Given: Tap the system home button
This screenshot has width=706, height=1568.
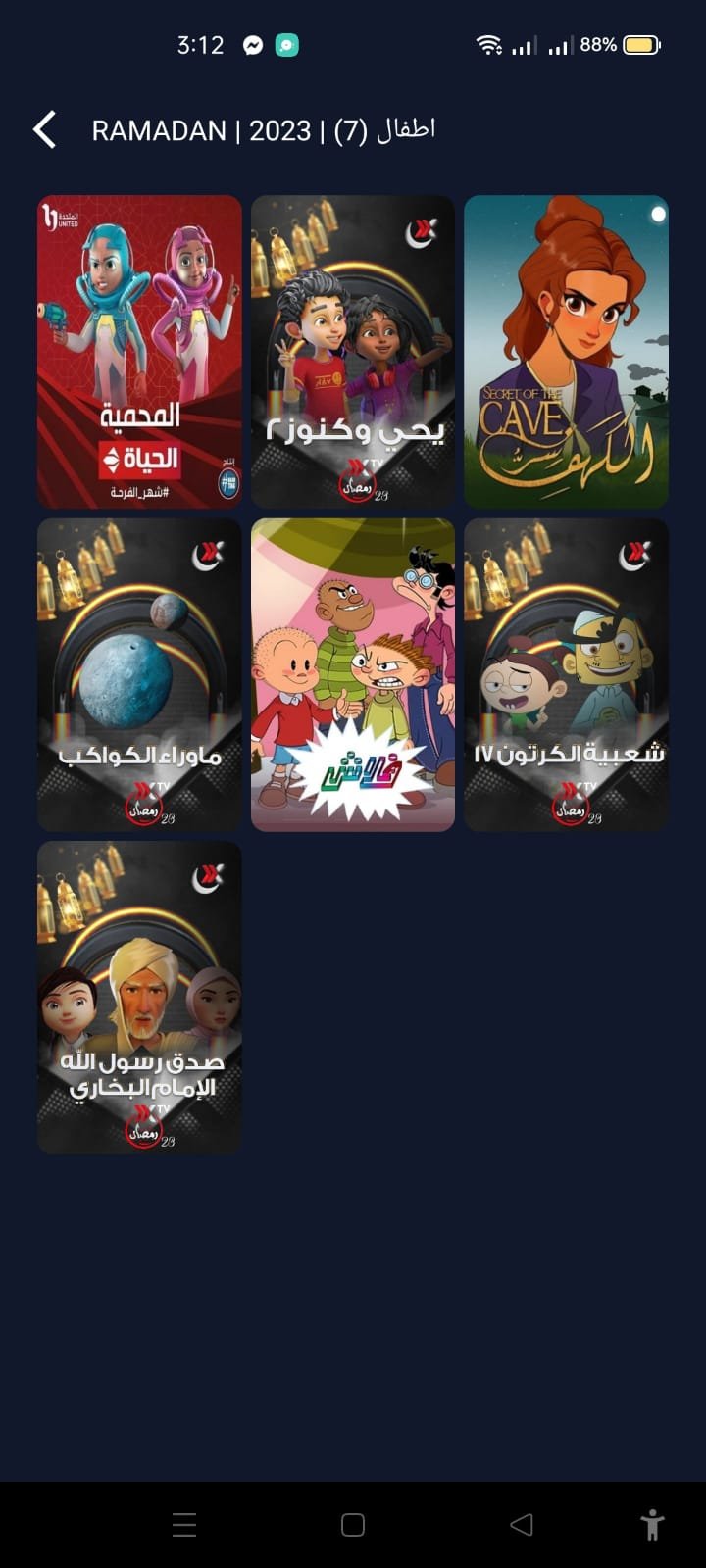Looking at the screenshot, I should (x=353, y=1524).
